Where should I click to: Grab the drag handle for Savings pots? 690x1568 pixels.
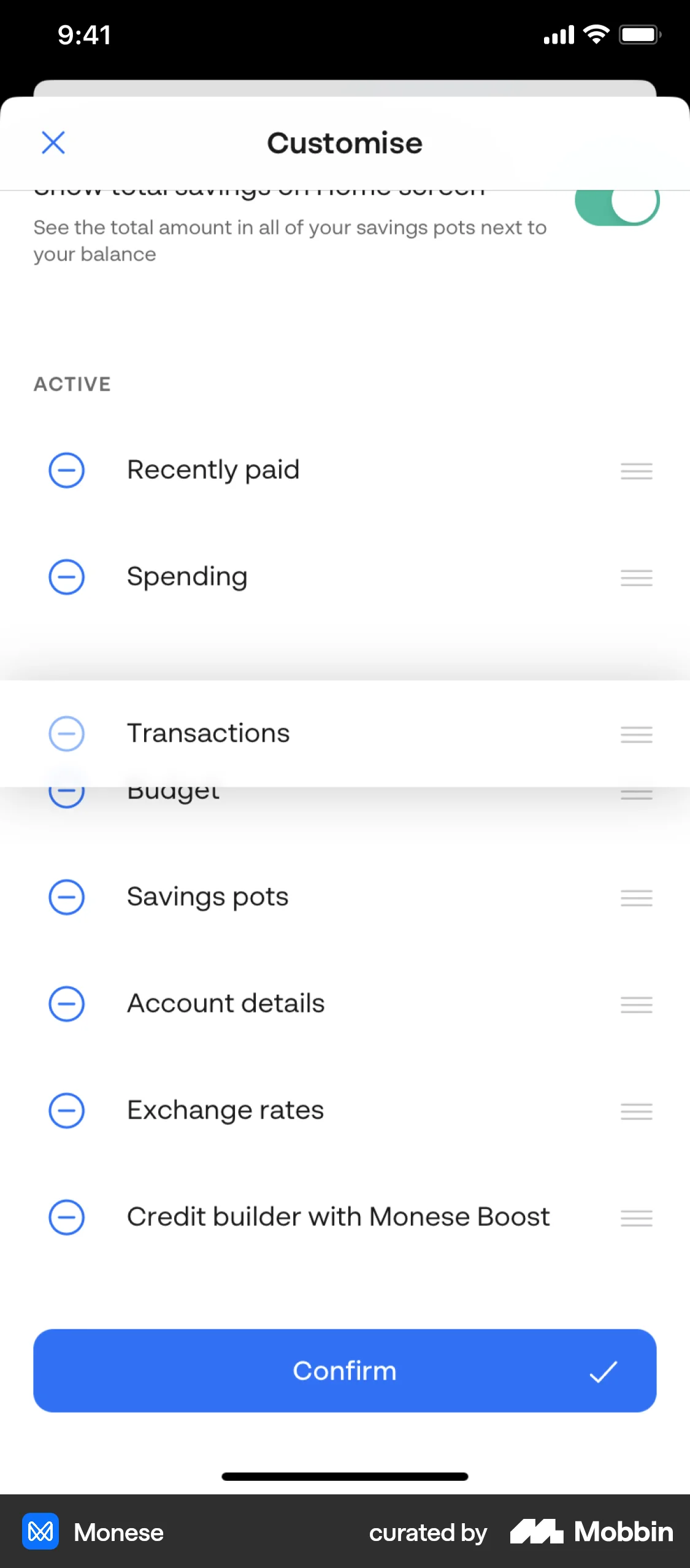pyautogui.click(x=636, y=897)
